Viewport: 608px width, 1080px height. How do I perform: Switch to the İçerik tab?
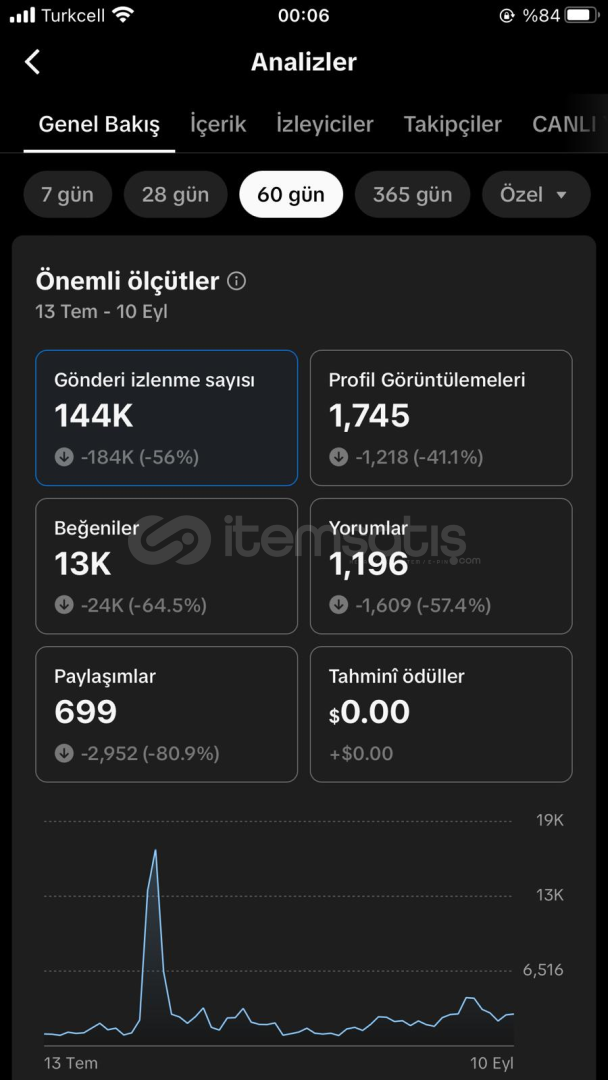click(x=218, y=125)
